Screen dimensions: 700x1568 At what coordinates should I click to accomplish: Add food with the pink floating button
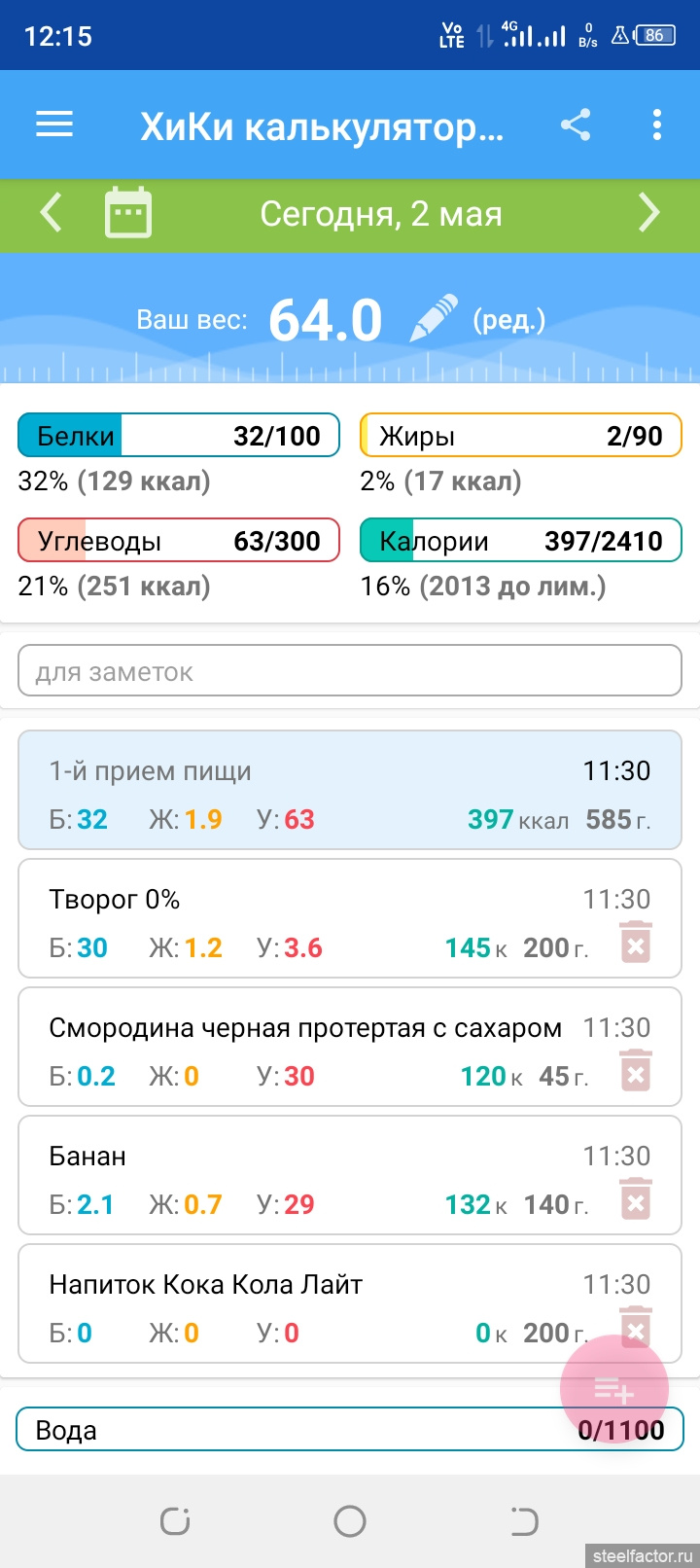point(614,1389)
